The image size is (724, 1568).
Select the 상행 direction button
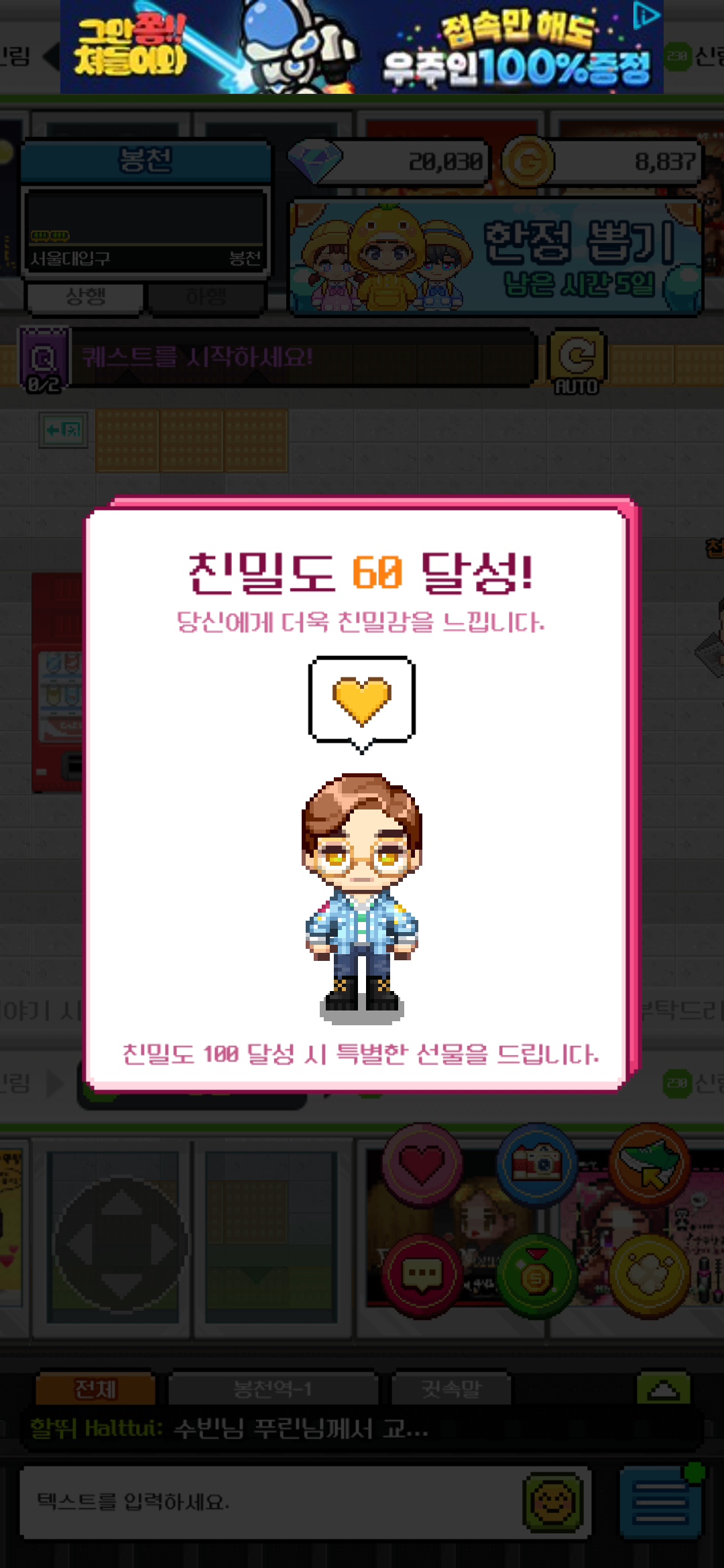tap(85, 297)
